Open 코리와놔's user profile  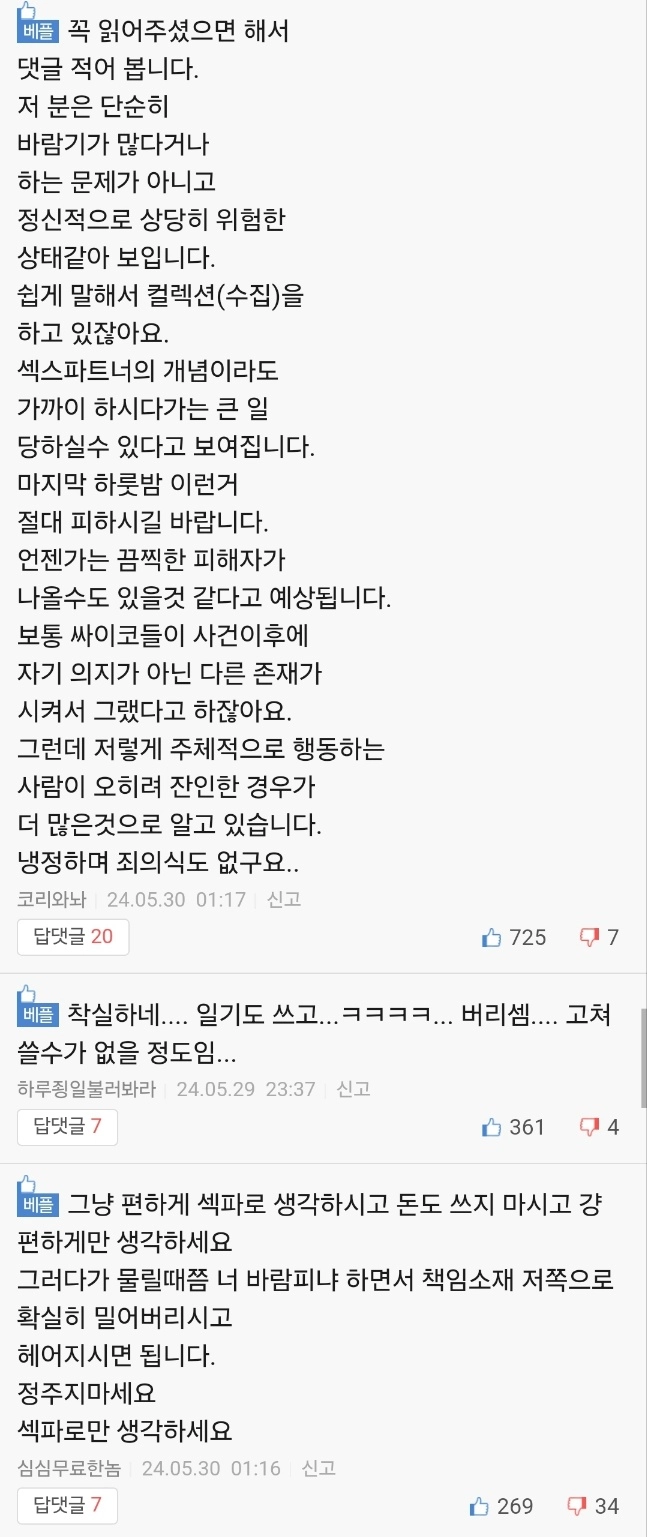coord(56,899)
